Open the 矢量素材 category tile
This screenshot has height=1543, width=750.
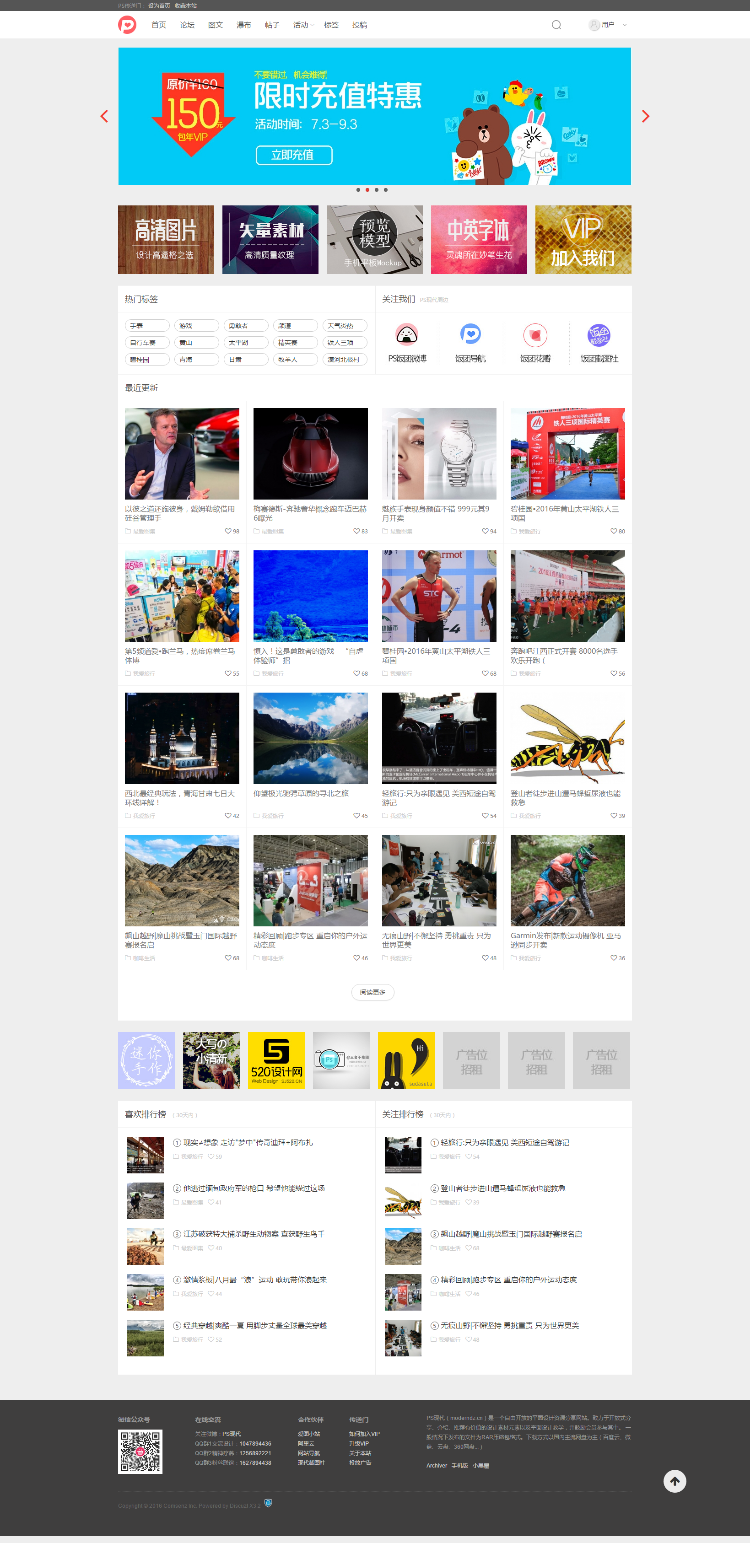[x=270, y=240]
